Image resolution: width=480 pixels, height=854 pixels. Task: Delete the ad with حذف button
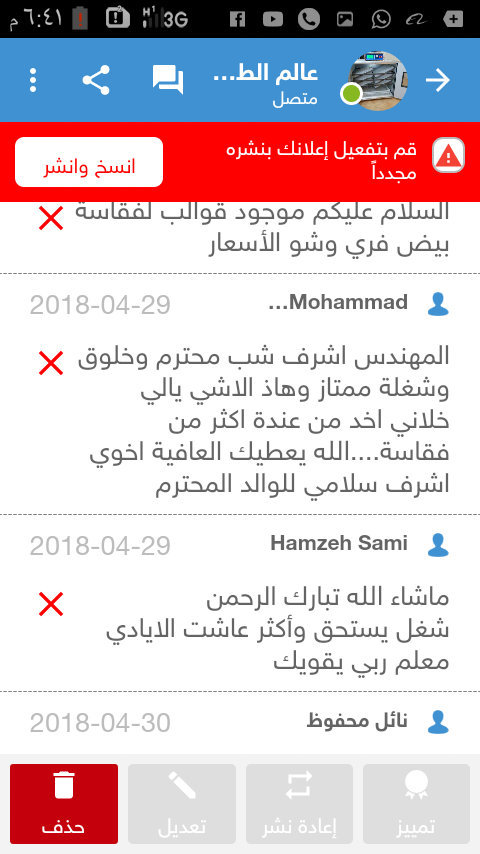point(64,804)
